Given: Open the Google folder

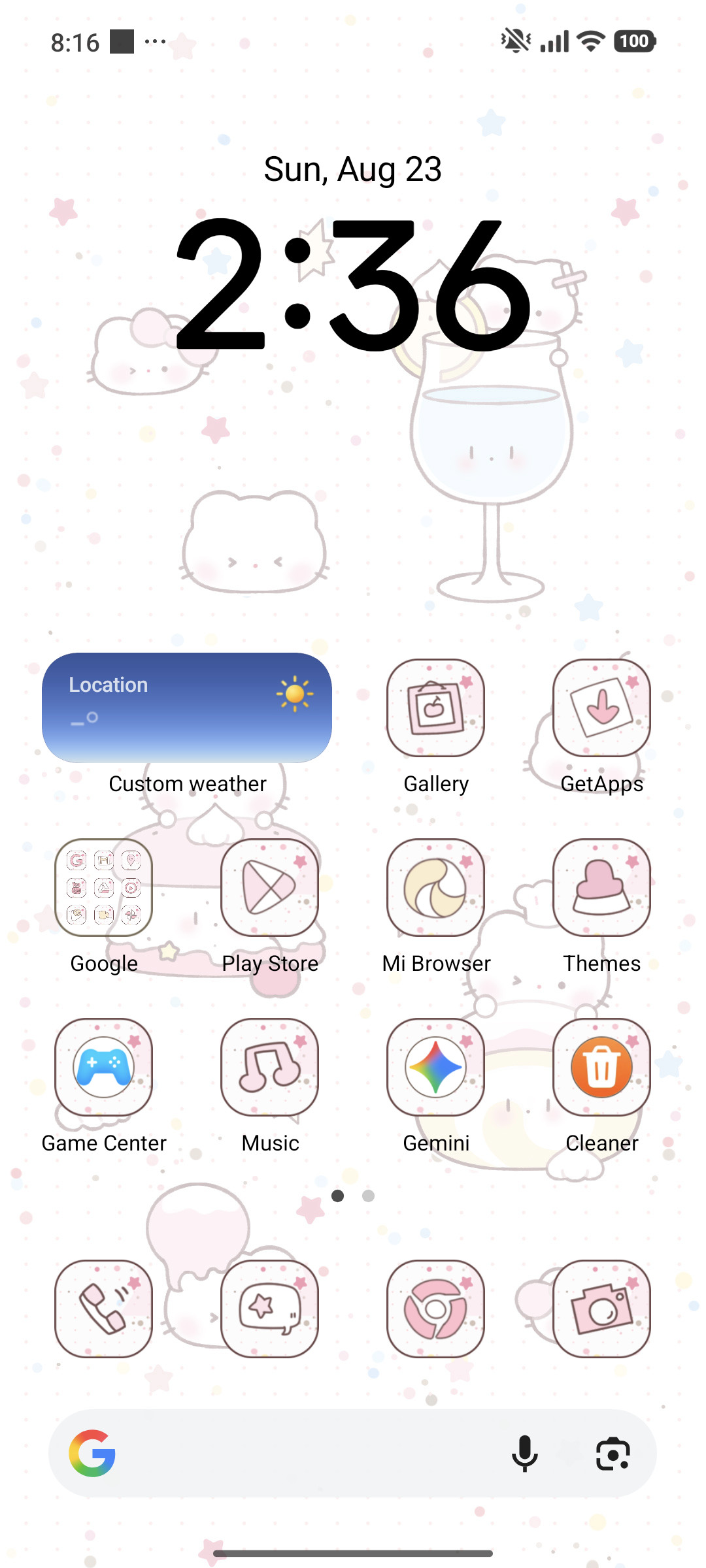Looking at the screenshot, I should (104, 887).
